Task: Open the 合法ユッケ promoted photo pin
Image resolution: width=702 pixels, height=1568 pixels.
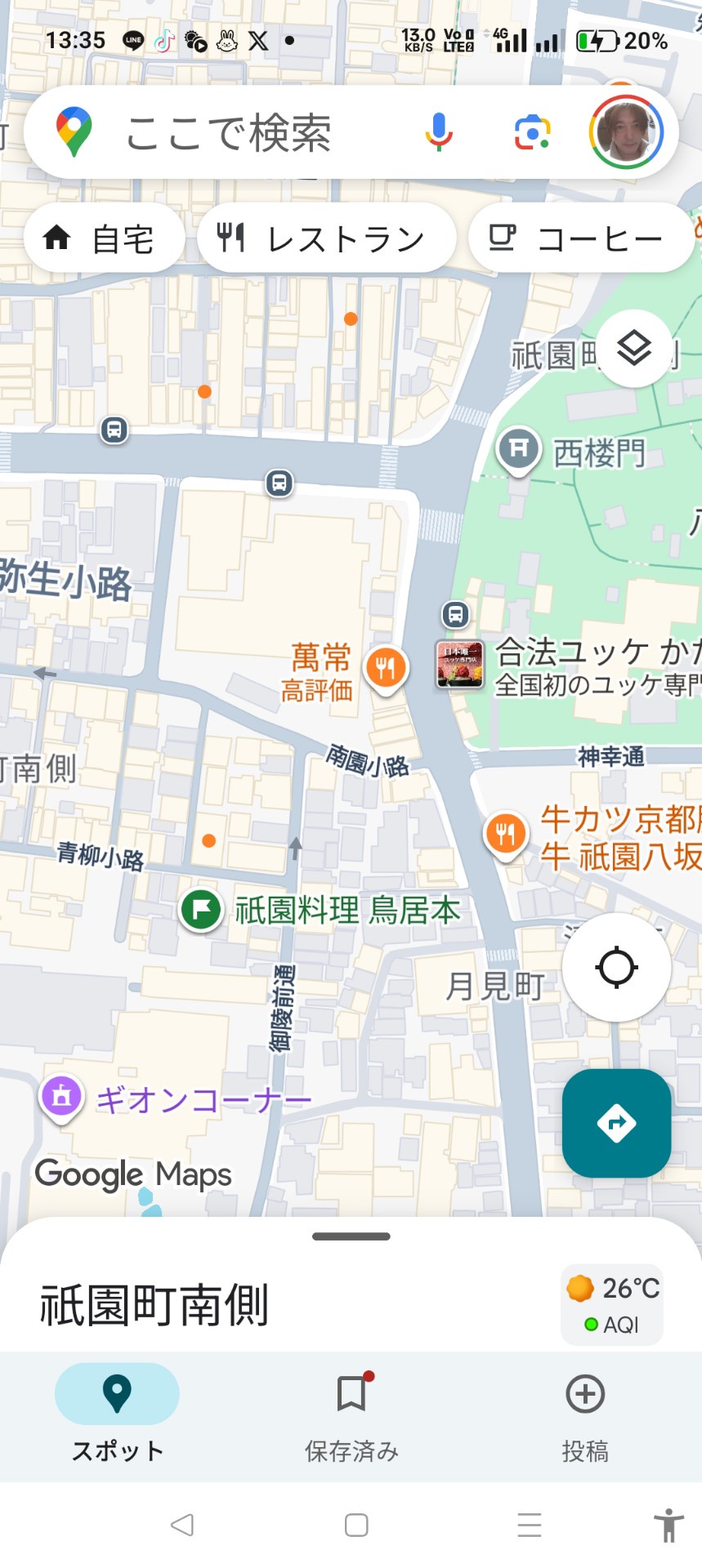Action: point(460,664)
